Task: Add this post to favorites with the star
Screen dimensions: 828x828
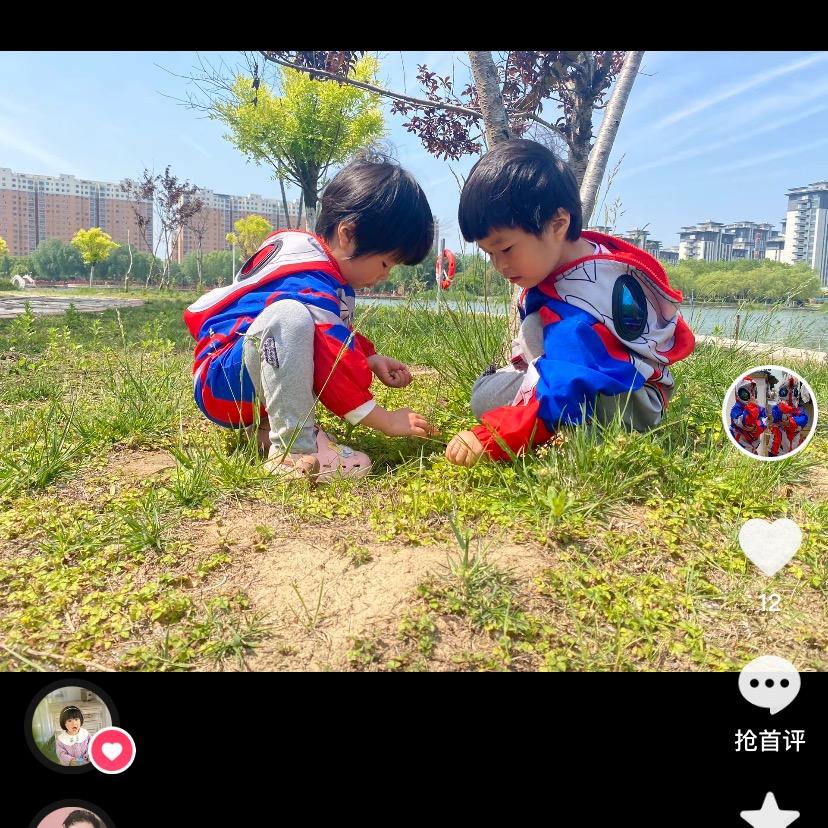Action: point(769,811)
